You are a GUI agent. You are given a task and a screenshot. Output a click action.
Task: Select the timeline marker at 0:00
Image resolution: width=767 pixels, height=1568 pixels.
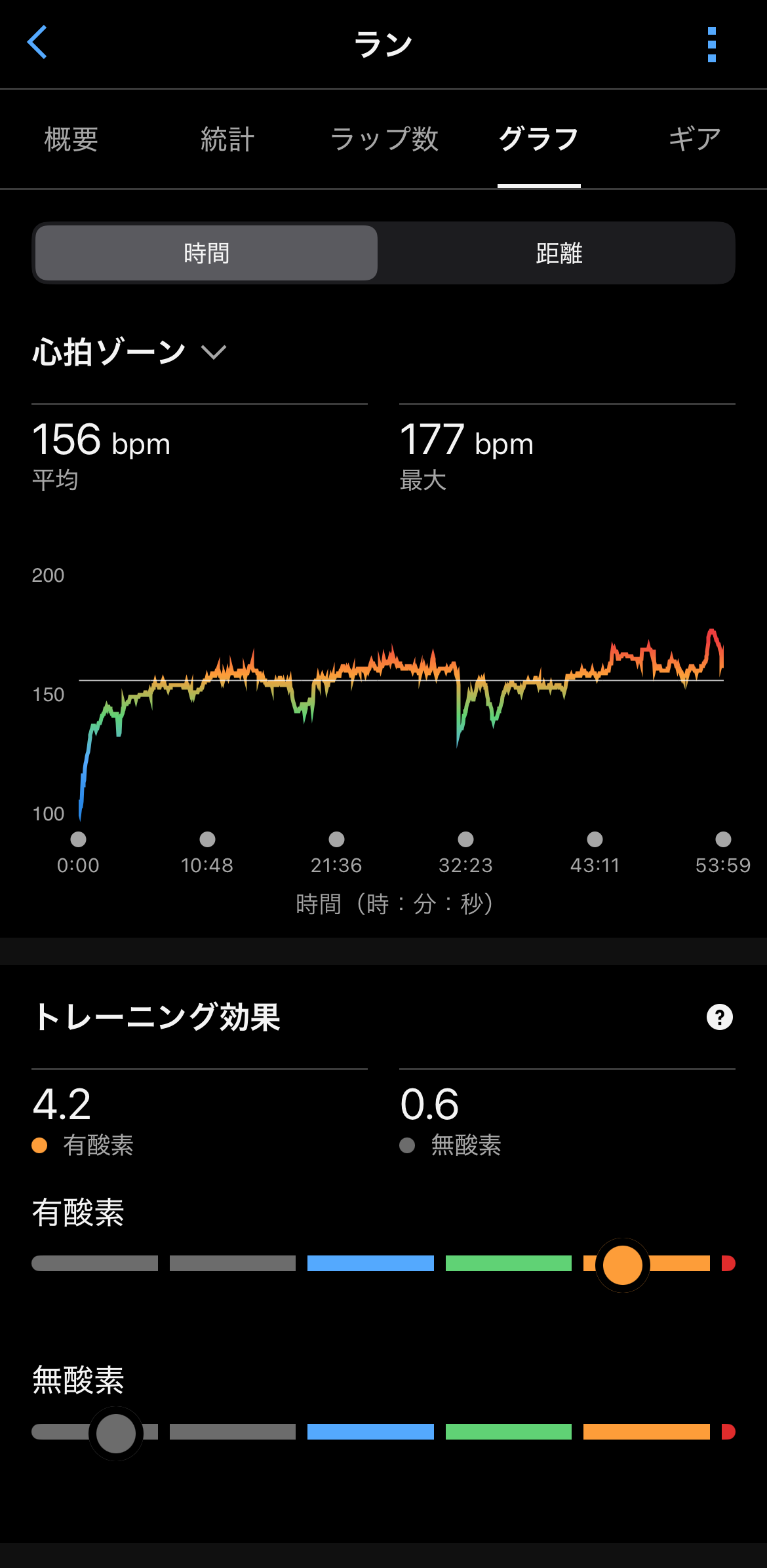[78, 839]
